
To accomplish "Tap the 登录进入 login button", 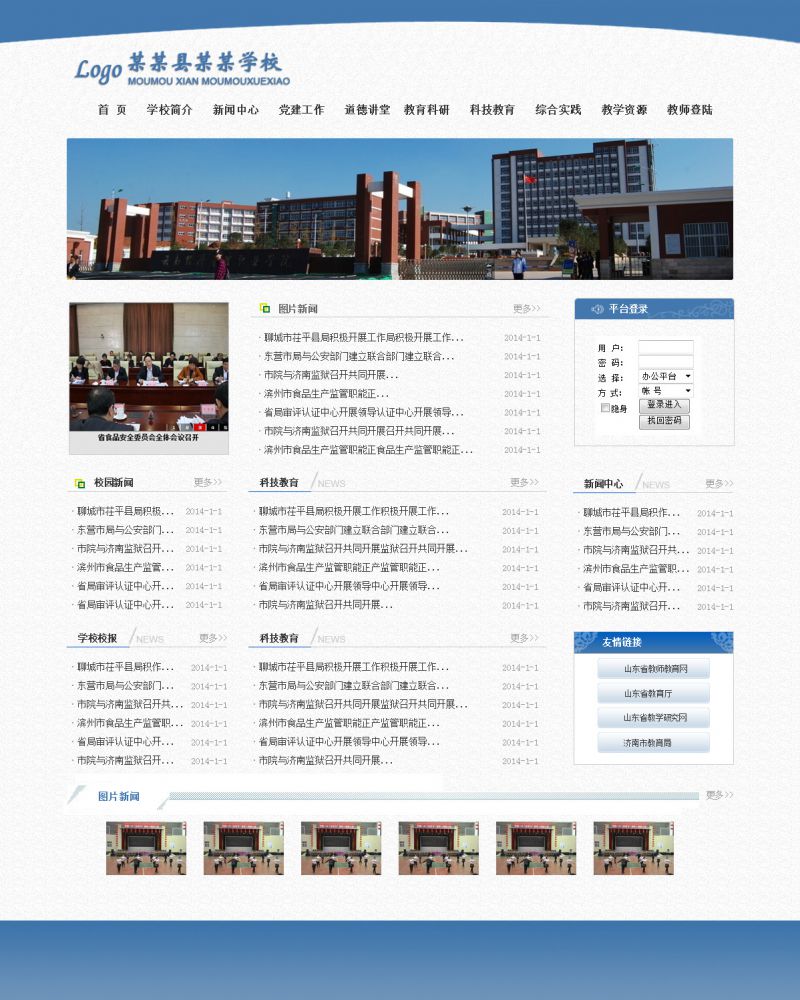I will [664, 405].
